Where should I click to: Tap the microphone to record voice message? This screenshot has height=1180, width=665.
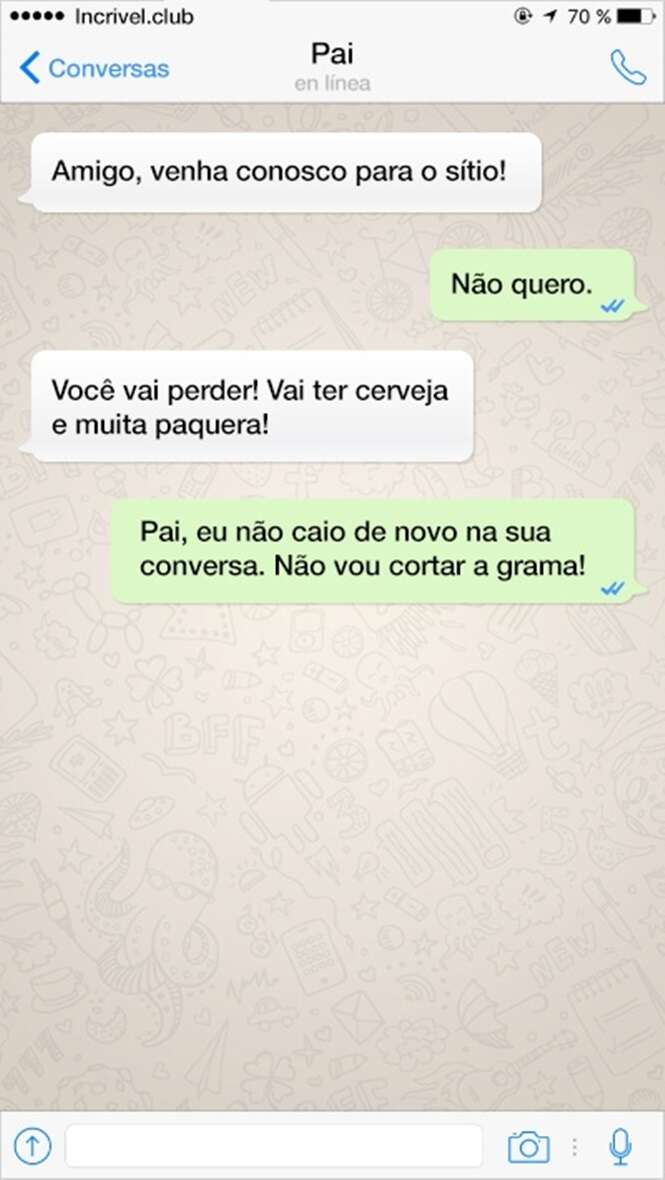(621, 1146)
